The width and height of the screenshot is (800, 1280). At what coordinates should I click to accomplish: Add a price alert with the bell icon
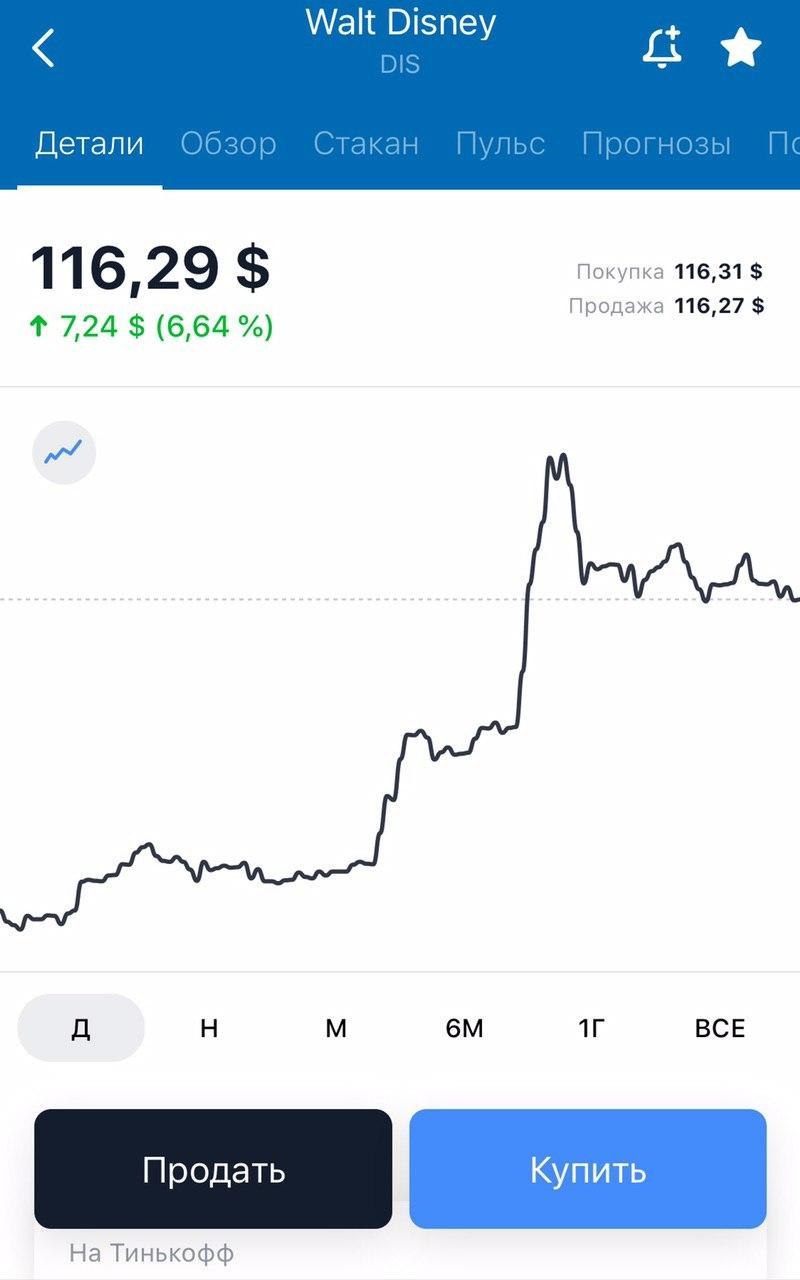(662, 47)
